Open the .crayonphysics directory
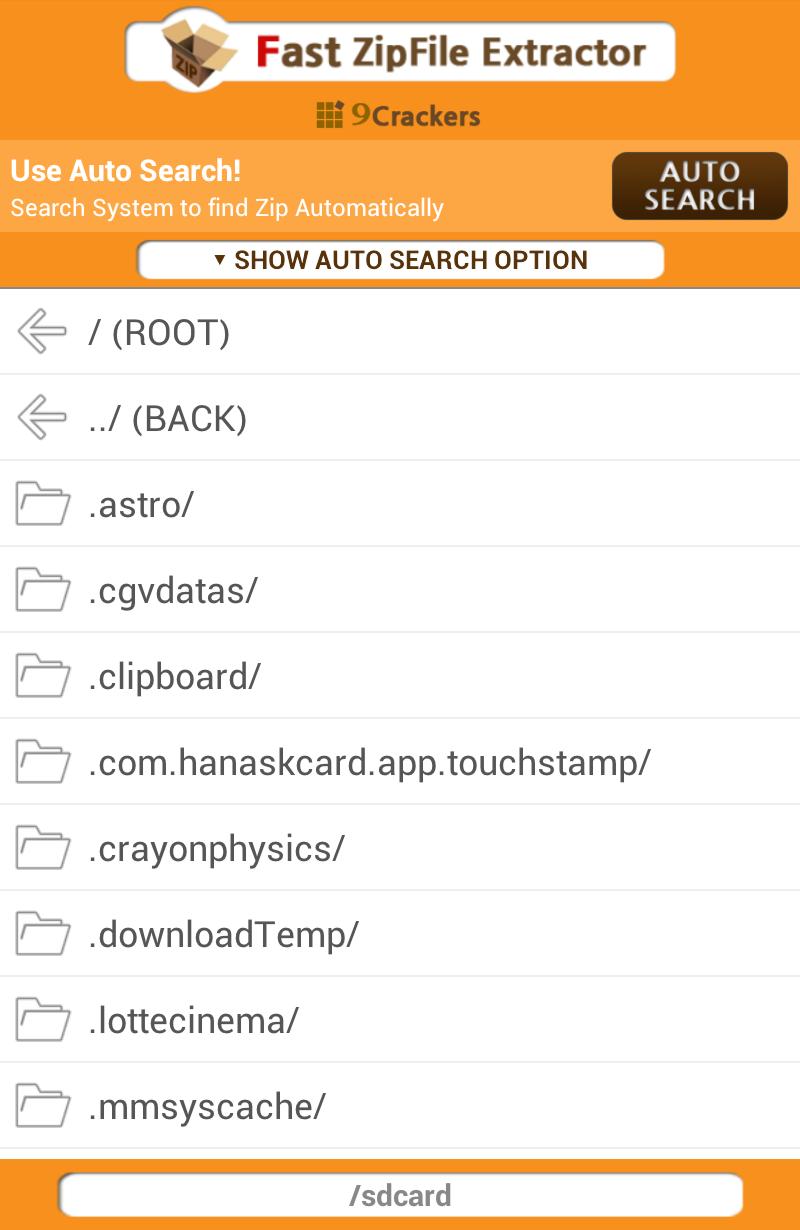Image resolution: width=800 pixels, height=1230 pixels. 400,847
